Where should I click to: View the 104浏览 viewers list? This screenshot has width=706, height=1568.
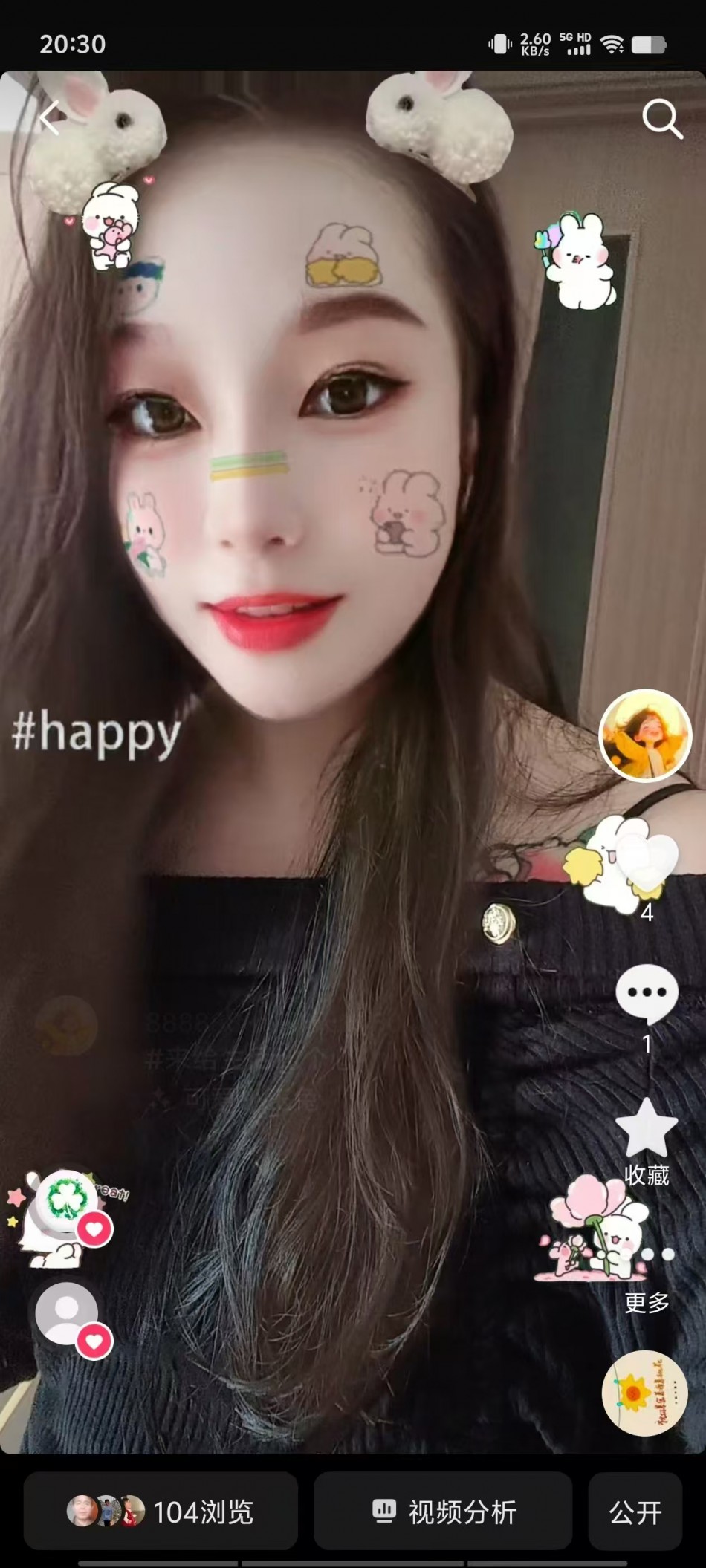coord(161,1512)
